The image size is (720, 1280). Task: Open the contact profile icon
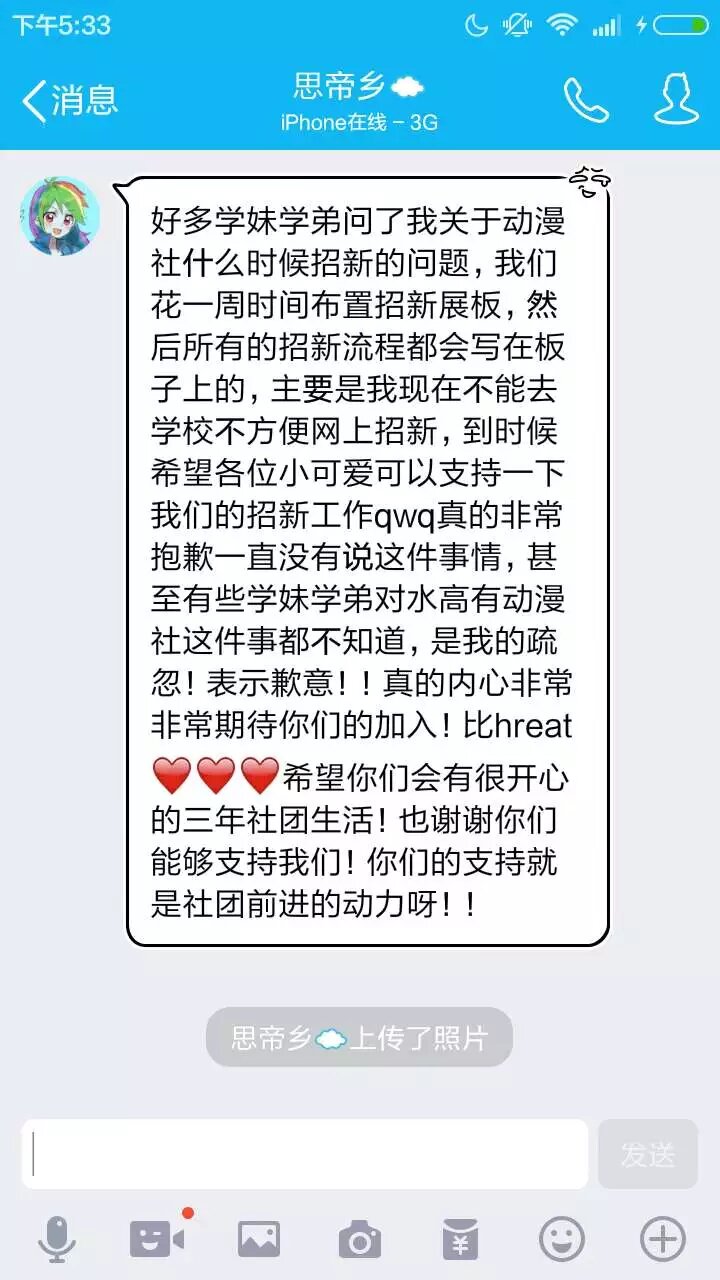(677, 100)
